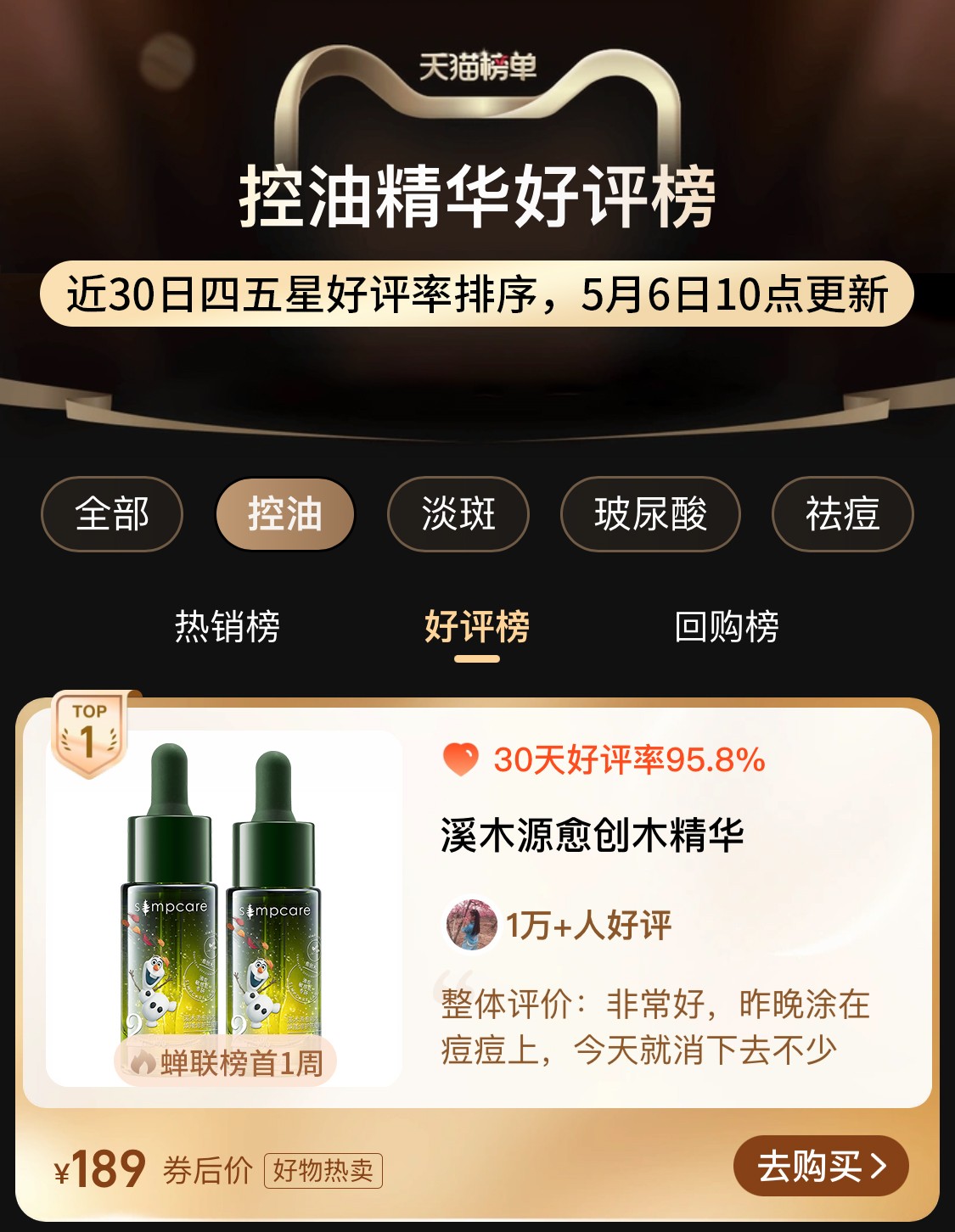Filter by 玻尿酸 chip
Screen dimensions: 955x1232
pos(650,514)
